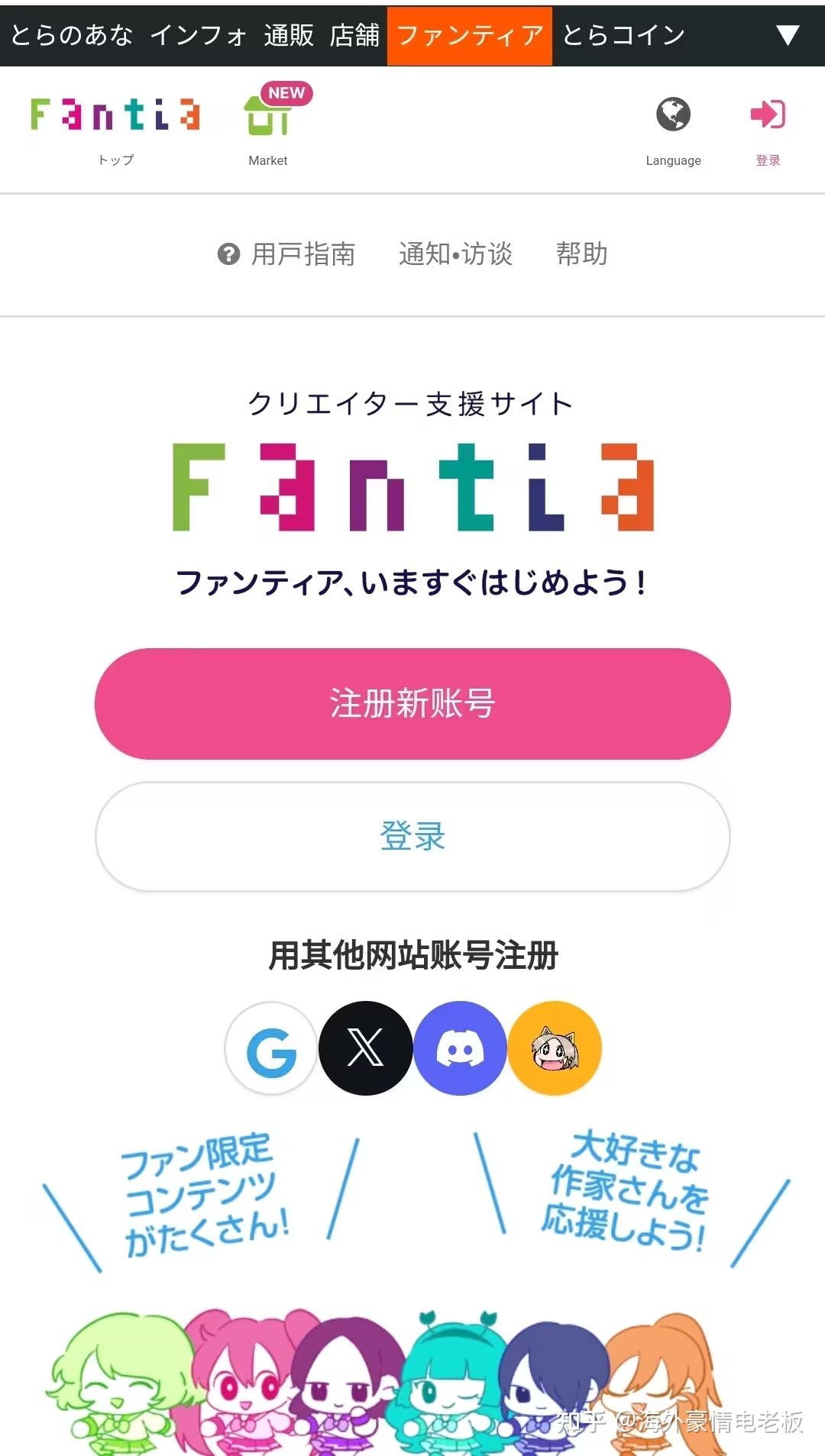Select とらコイン in the top bar
Image resolution: width=825 pixels, height=1456 pixels.
(623, 34)
